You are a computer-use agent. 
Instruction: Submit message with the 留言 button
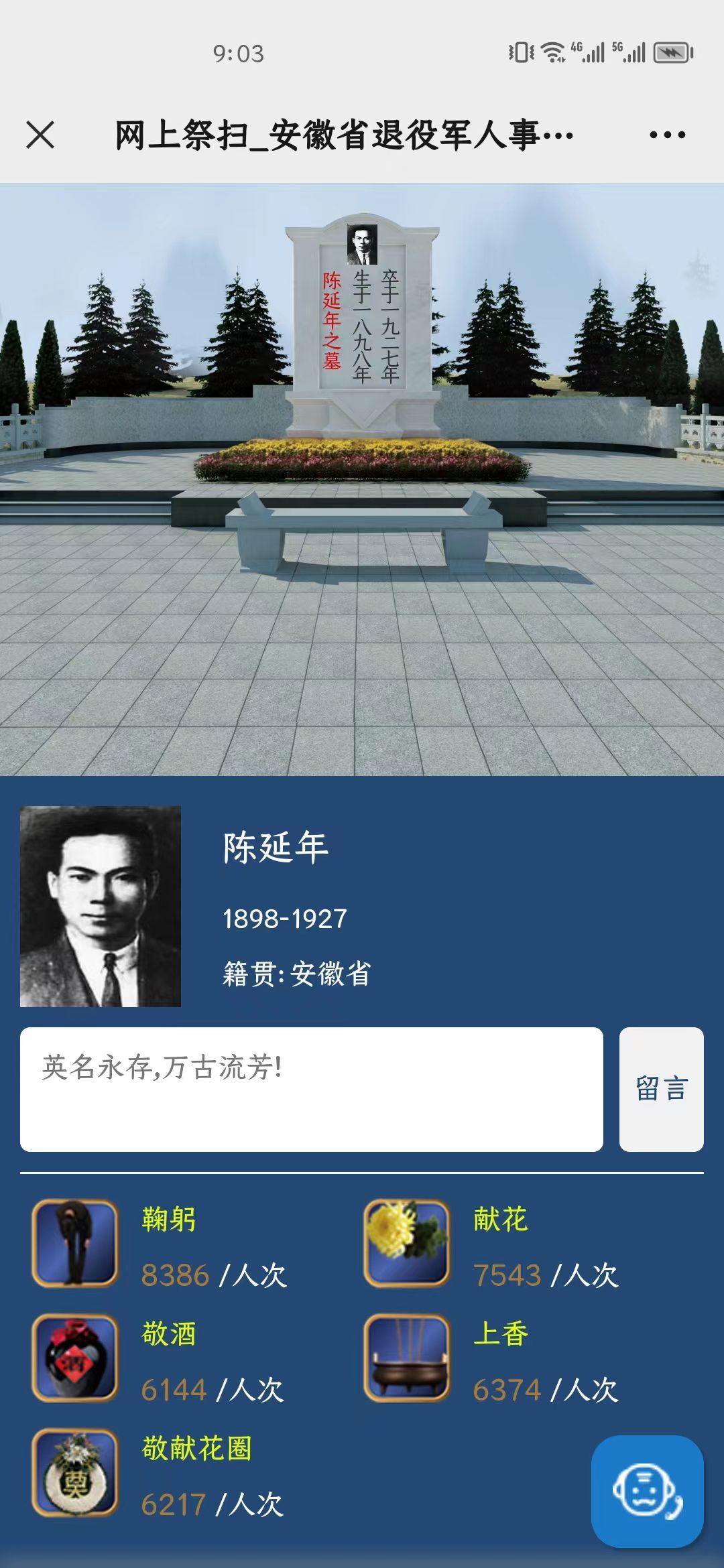coord(661,1089)
